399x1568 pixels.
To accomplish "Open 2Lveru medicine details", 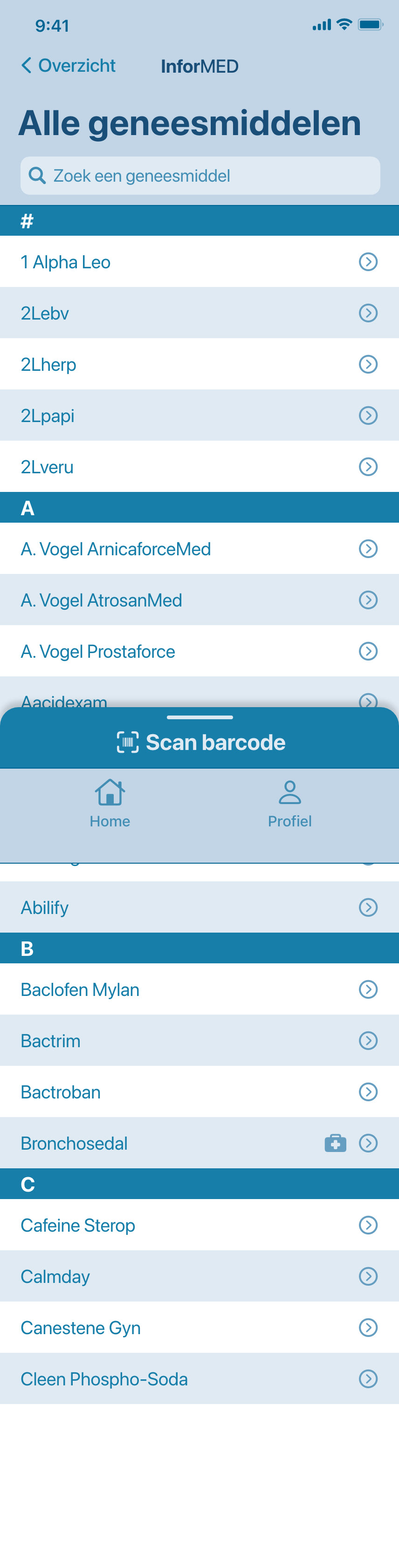I will pos(199,466).
